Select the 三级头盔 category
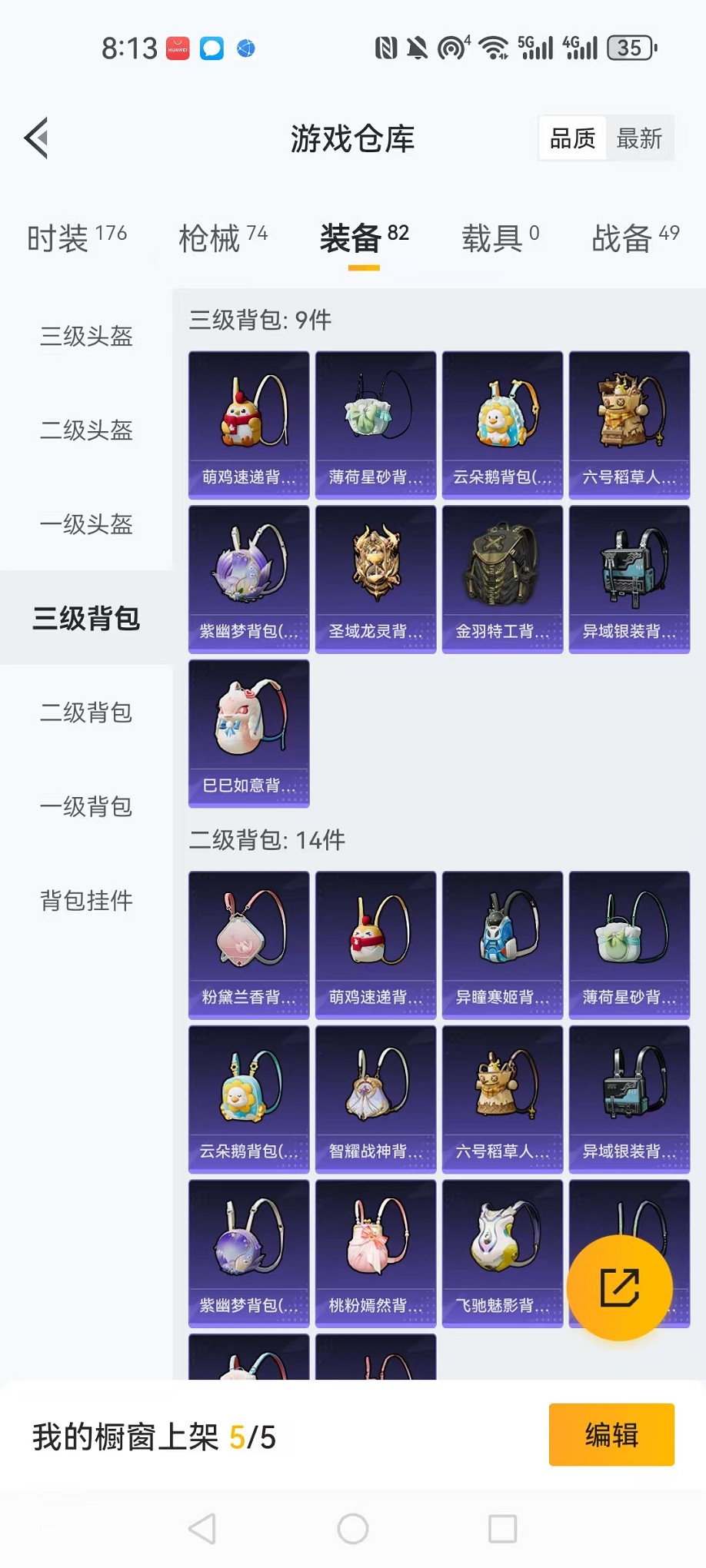This screenshot has width=706, height=1568. click(86, 336)
